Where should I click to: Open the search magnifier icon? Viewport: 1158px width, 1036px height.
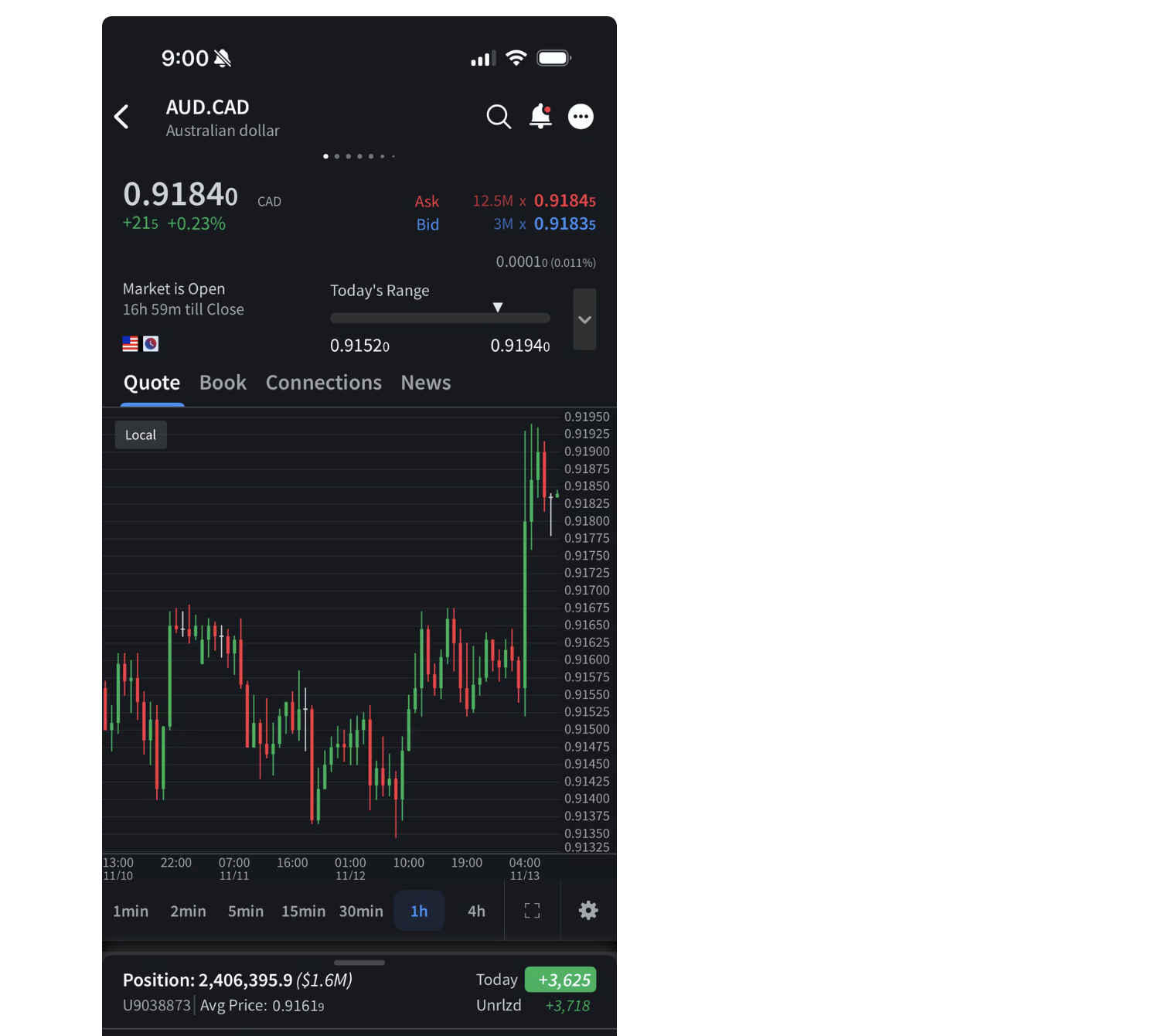(499, 117)
